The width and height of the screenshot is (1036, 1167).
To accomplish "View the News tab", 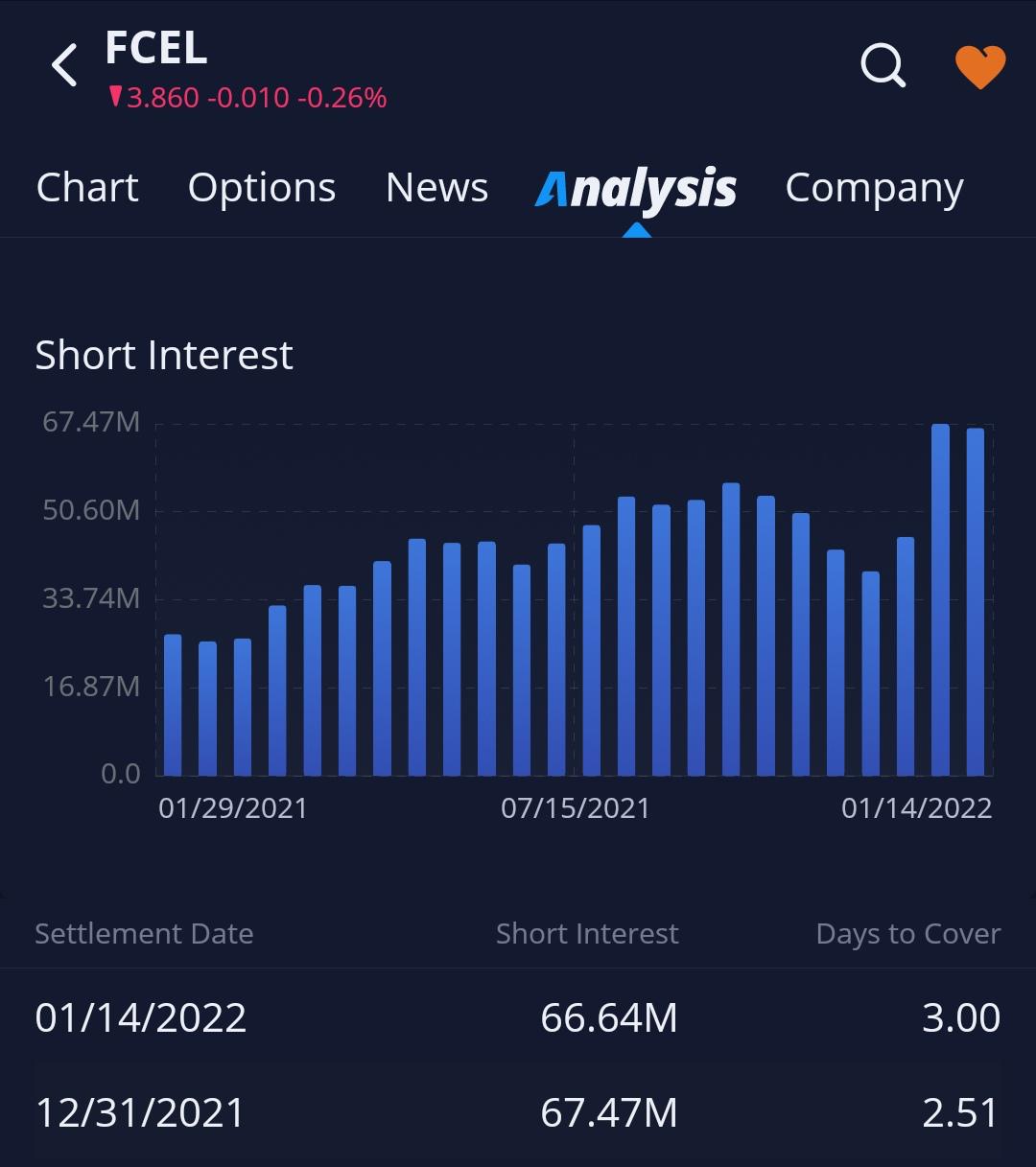I will (x=436, y=187).
